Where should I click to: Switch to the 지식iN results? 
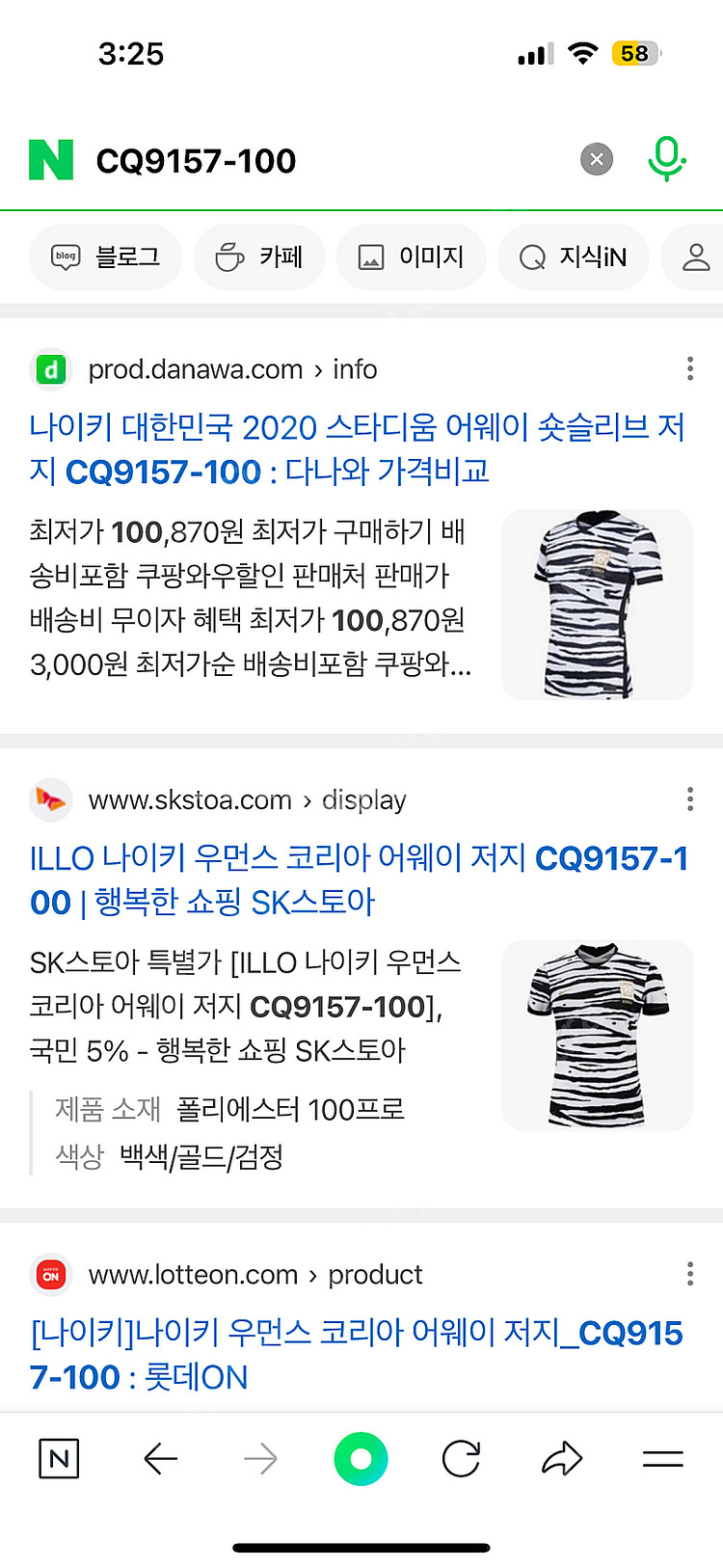click(574, 257)
